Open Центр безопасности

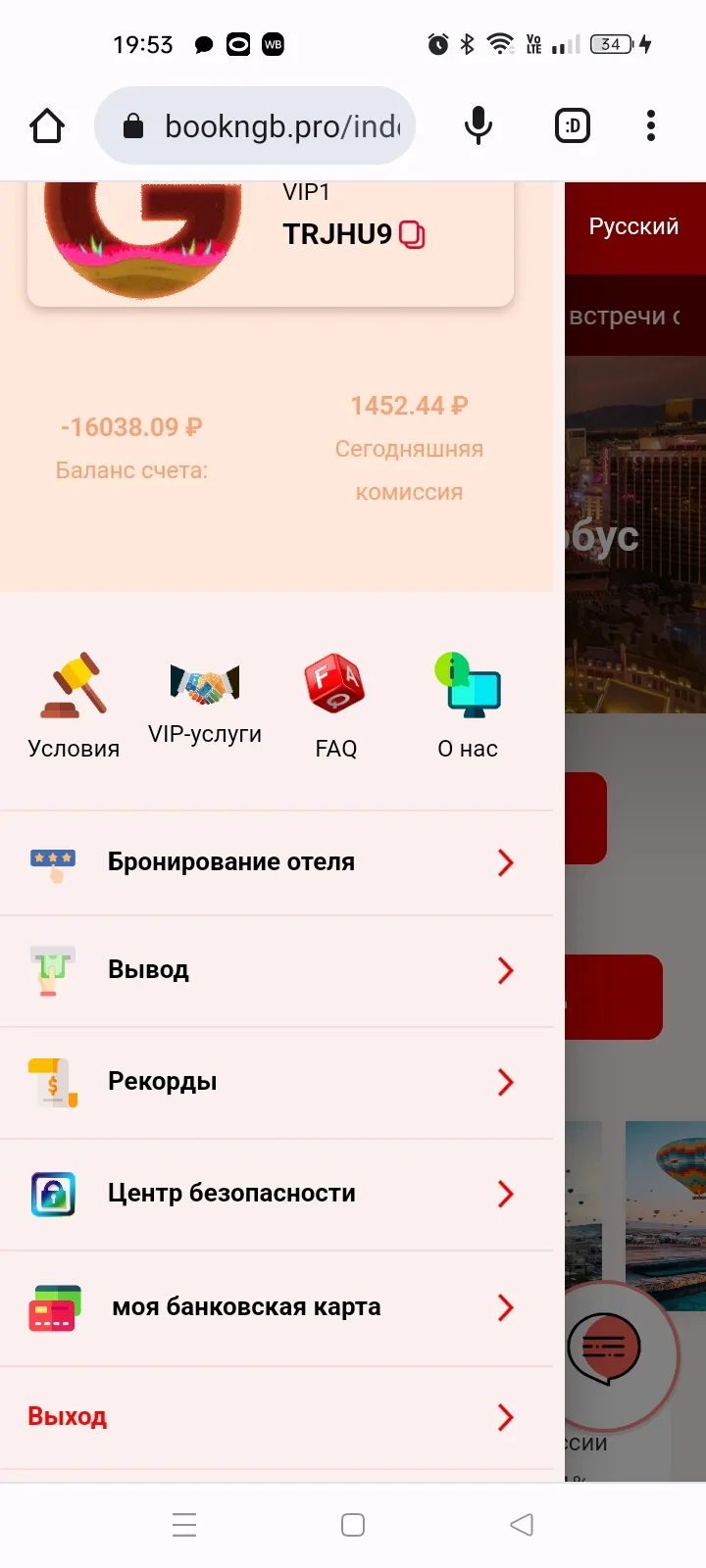277,1195
